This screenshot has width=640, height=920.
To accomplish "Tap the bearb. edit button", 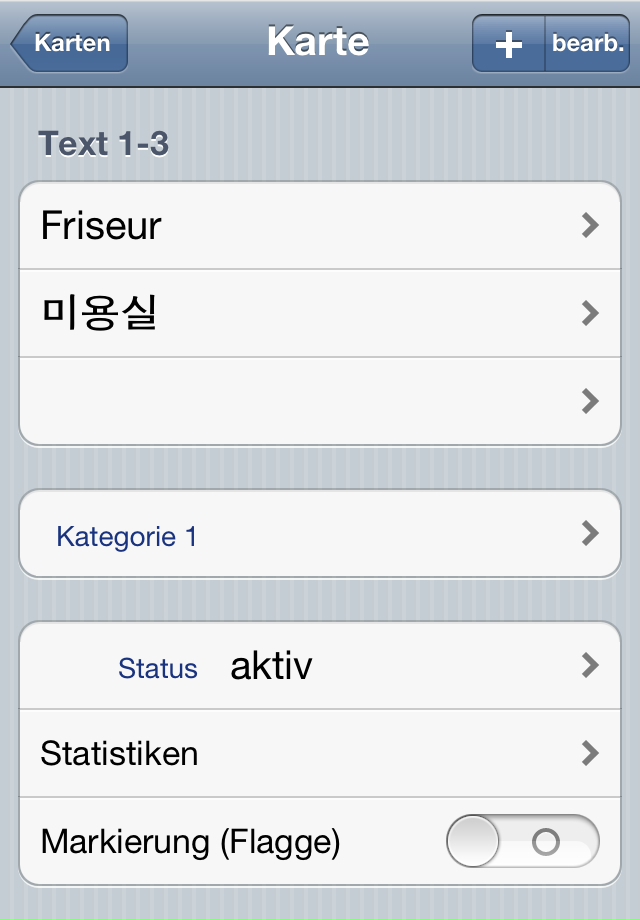I will point(588,44).
